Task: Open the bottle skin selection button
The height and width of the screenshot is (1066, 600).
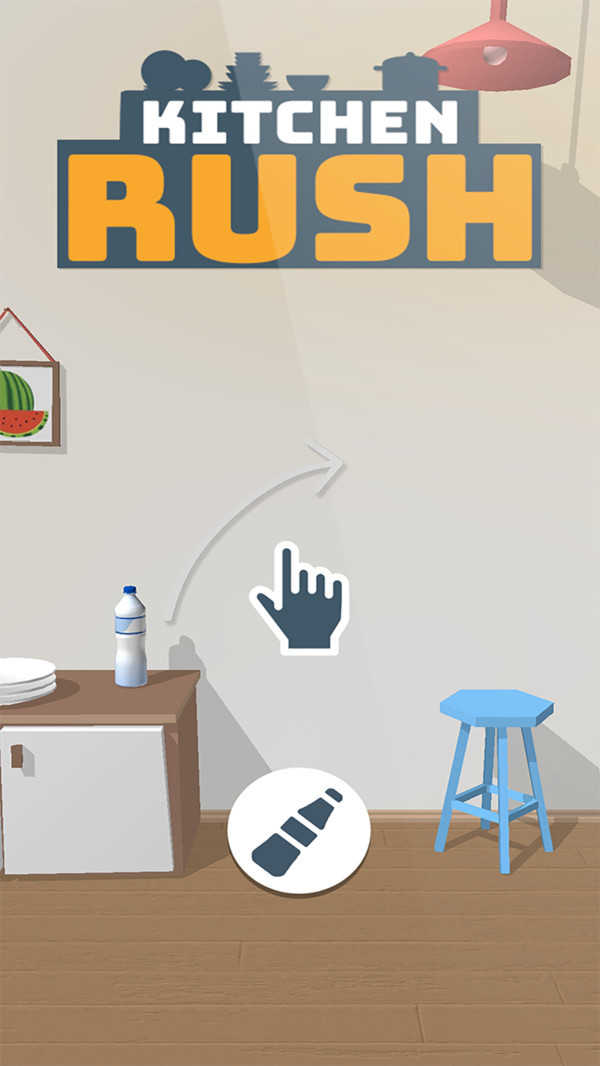Action: pyautogui.click(x=298, y=831)
